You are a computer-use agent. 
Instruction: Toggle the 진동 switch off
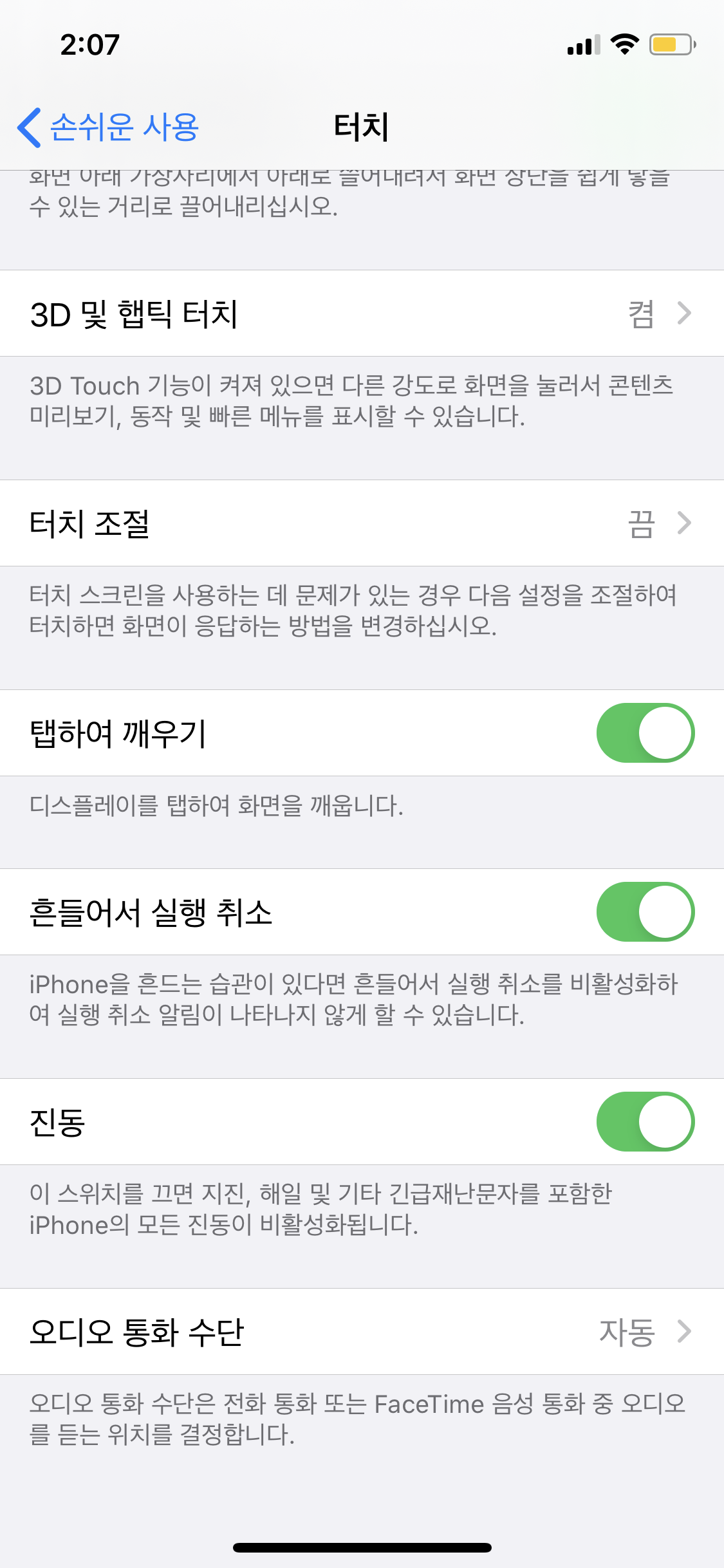pos(645,1122)
